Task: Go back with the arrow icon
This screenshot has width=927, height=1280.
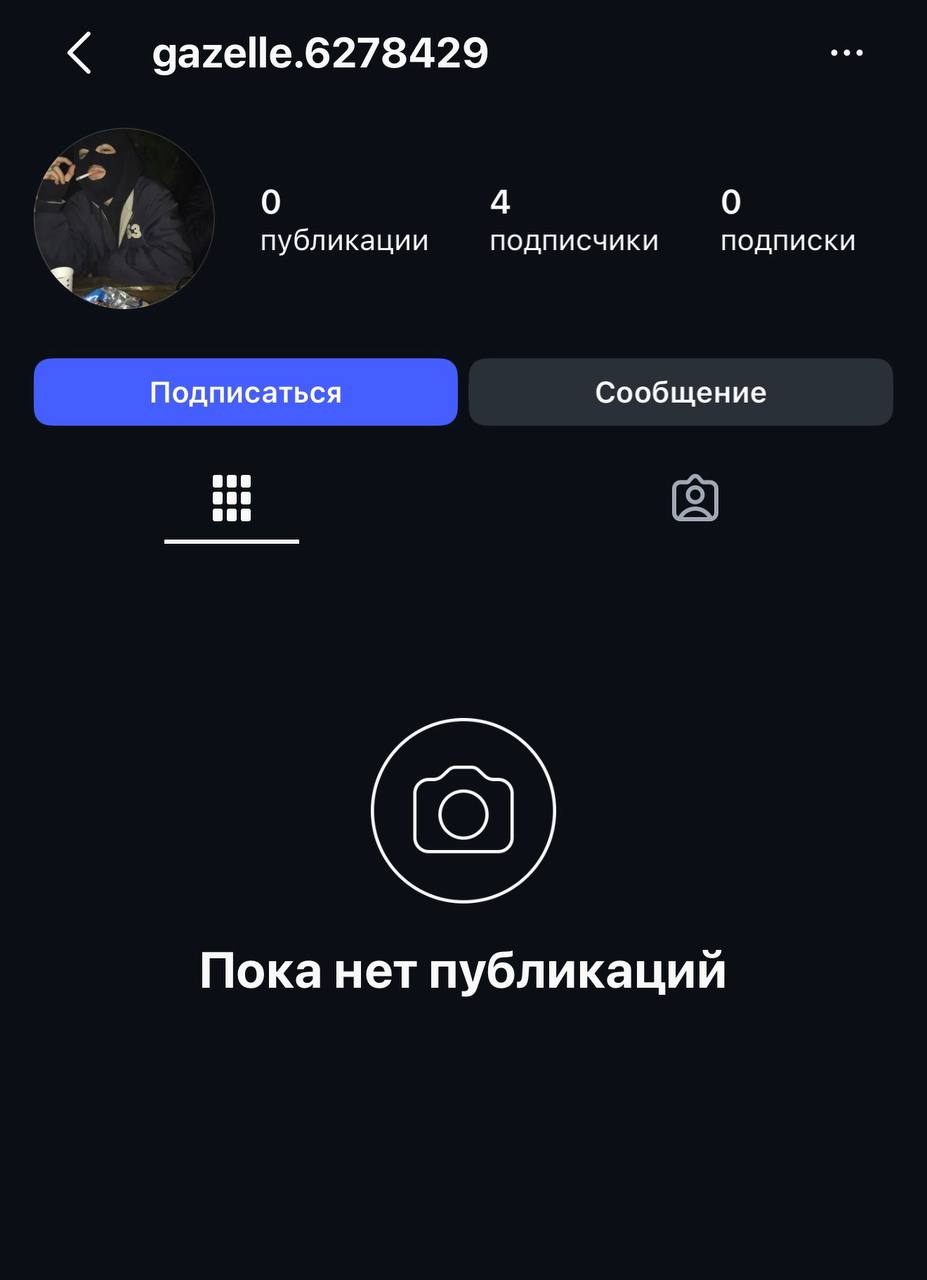Action: point(80,53)
